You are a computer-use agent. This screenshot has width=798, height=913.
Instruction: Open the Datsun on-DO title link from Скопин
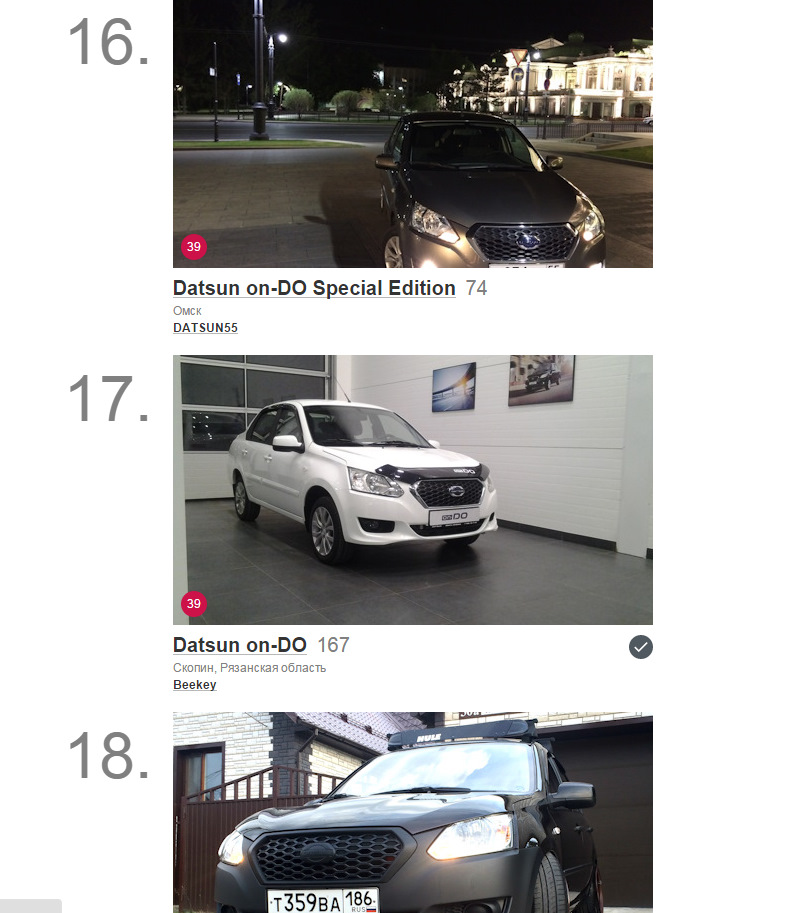[x=240, y=645]
